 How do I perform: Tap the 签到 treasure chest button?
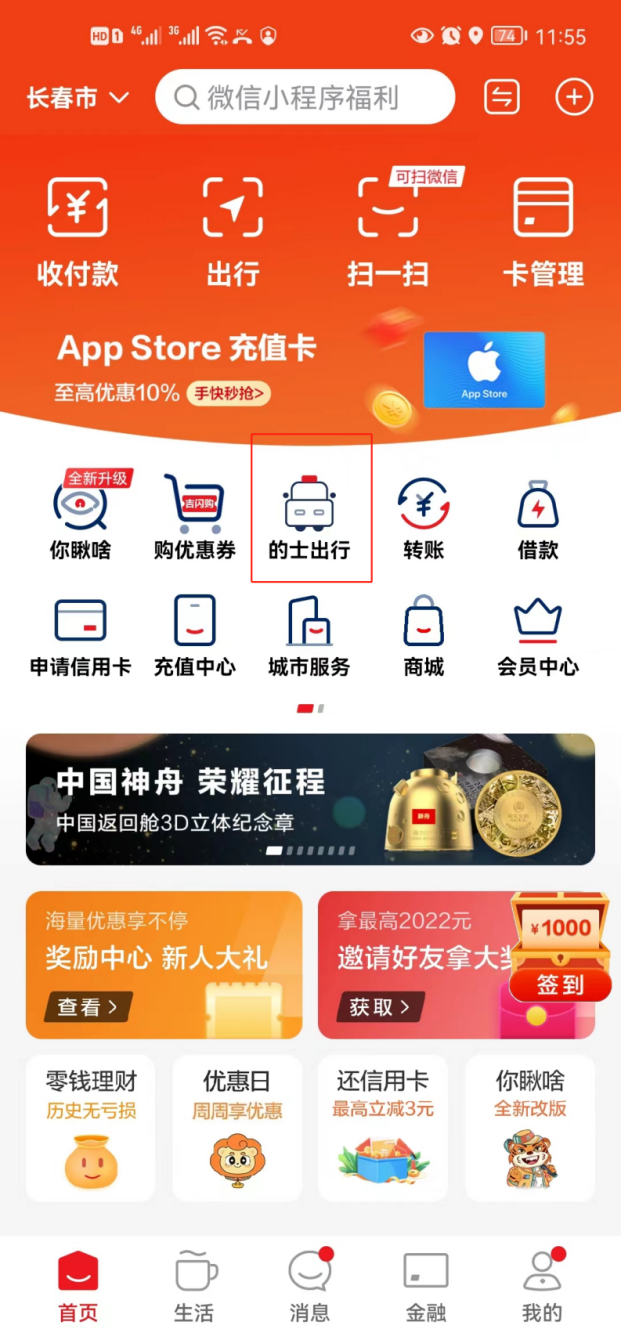(561, 983)
